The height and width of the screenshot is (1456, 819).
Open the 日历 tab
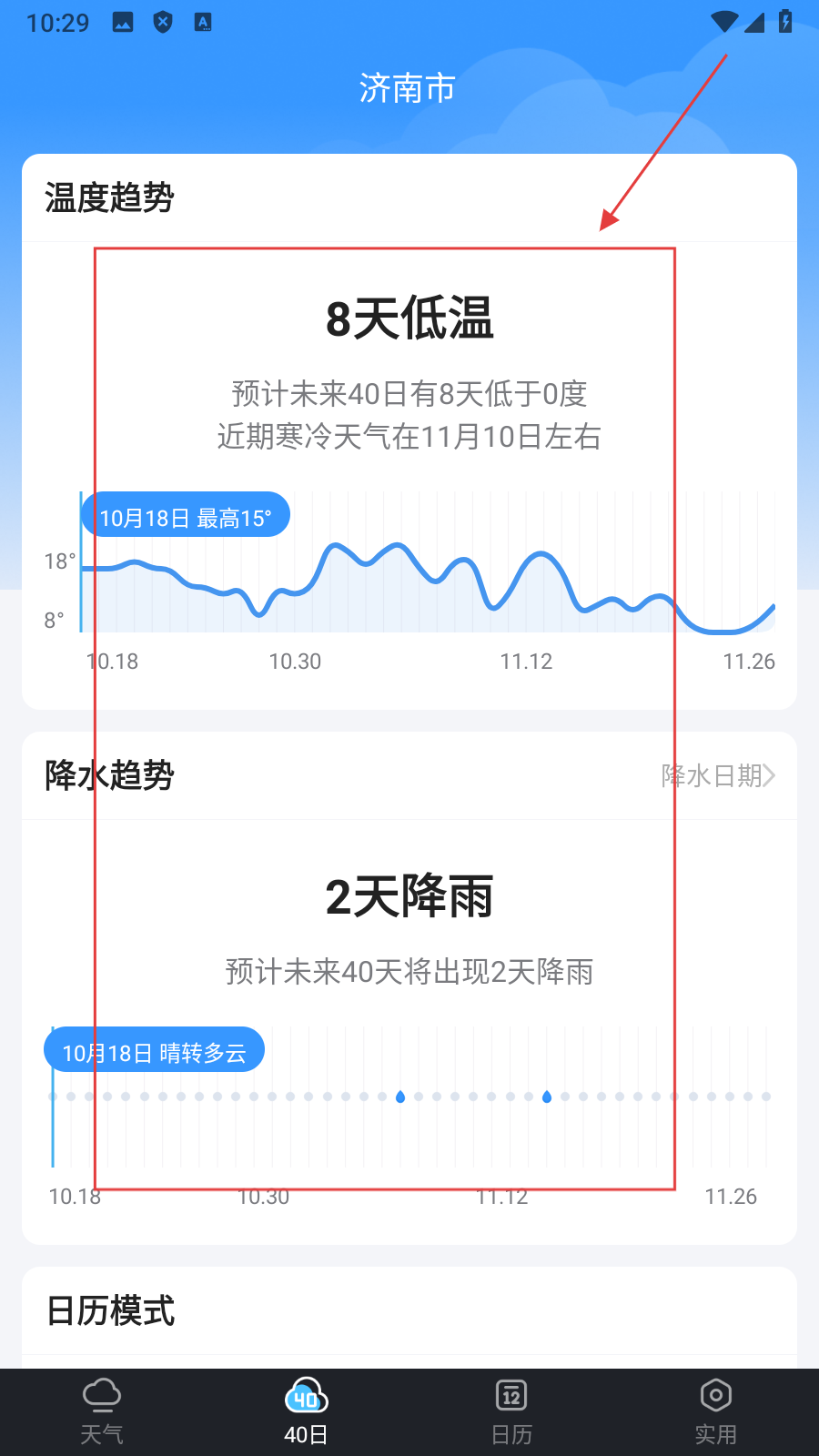[x=511, y=1410]
